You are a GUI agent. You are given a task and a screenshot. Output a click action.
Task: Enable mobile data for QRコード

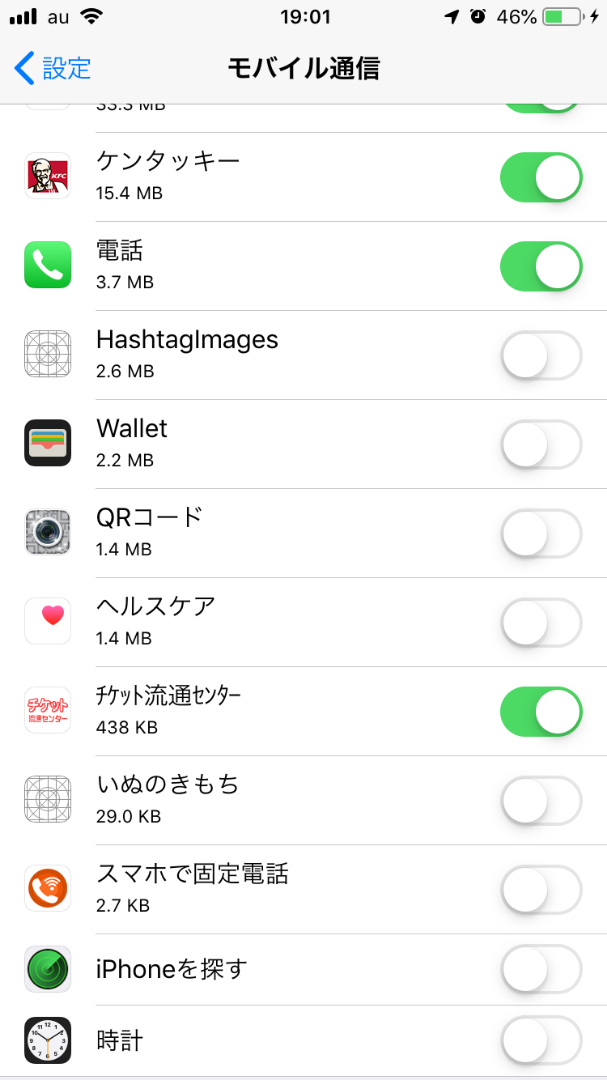click(x=540, y=534)
